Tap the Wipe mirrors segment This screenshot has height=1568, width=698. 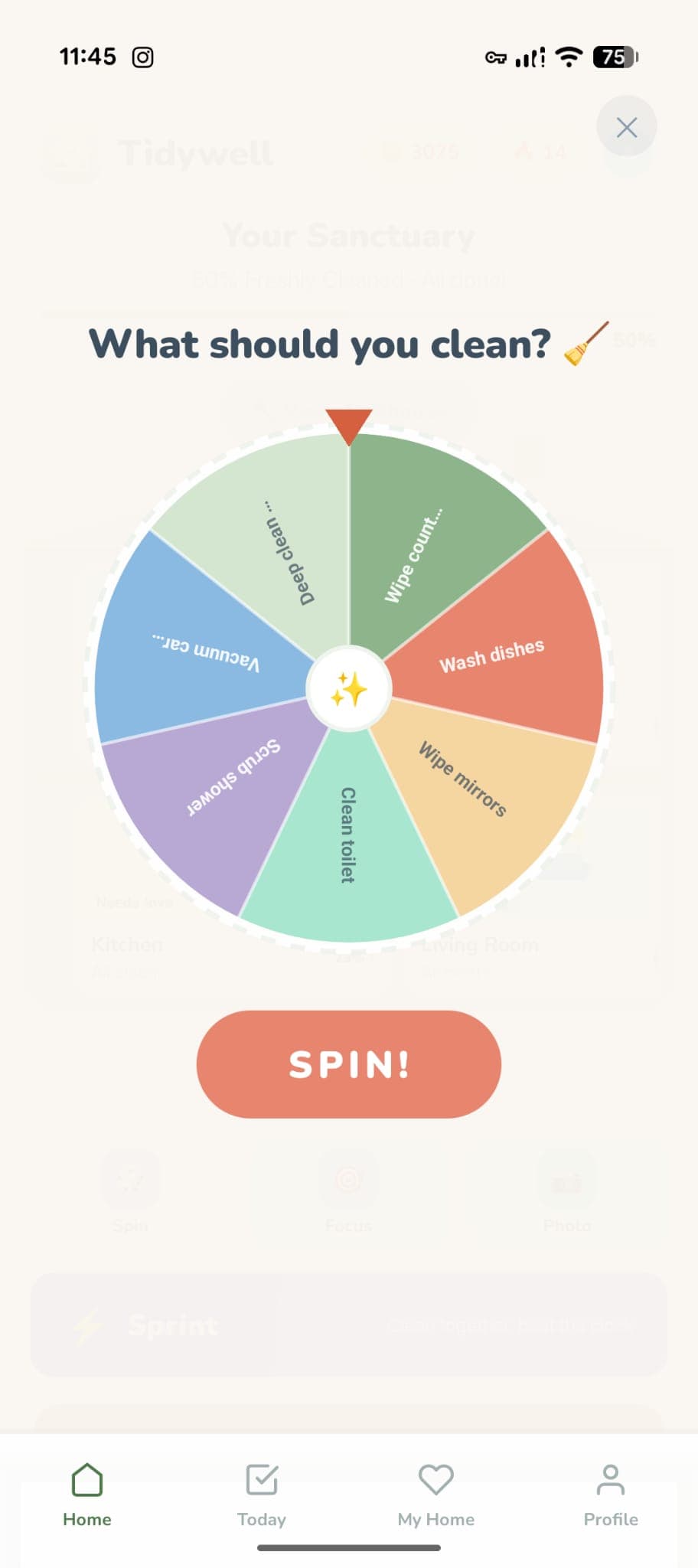(463, 777)
